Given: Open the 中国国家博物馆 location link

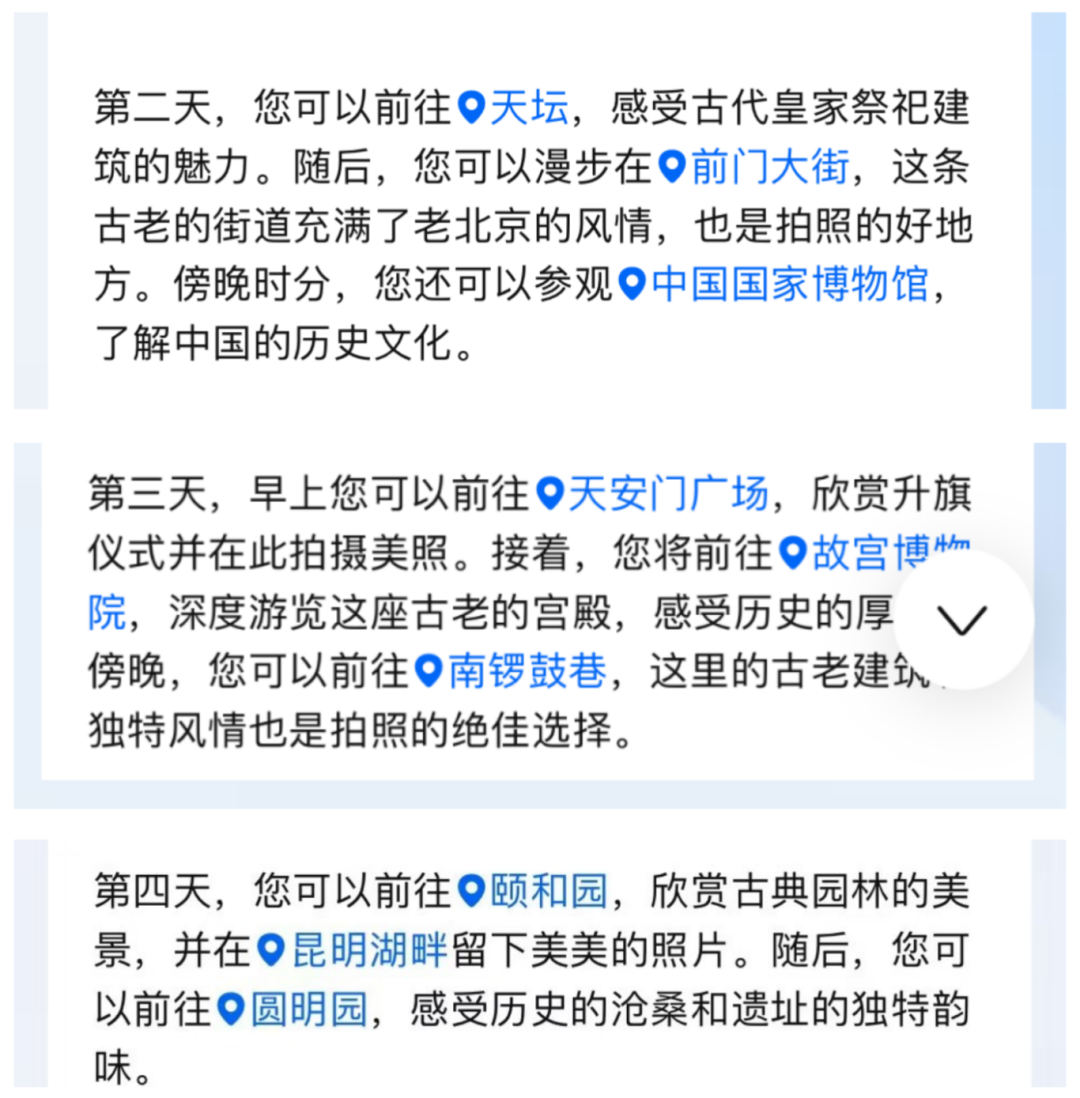Looking at the screenshot, I should tap(789, 287).
